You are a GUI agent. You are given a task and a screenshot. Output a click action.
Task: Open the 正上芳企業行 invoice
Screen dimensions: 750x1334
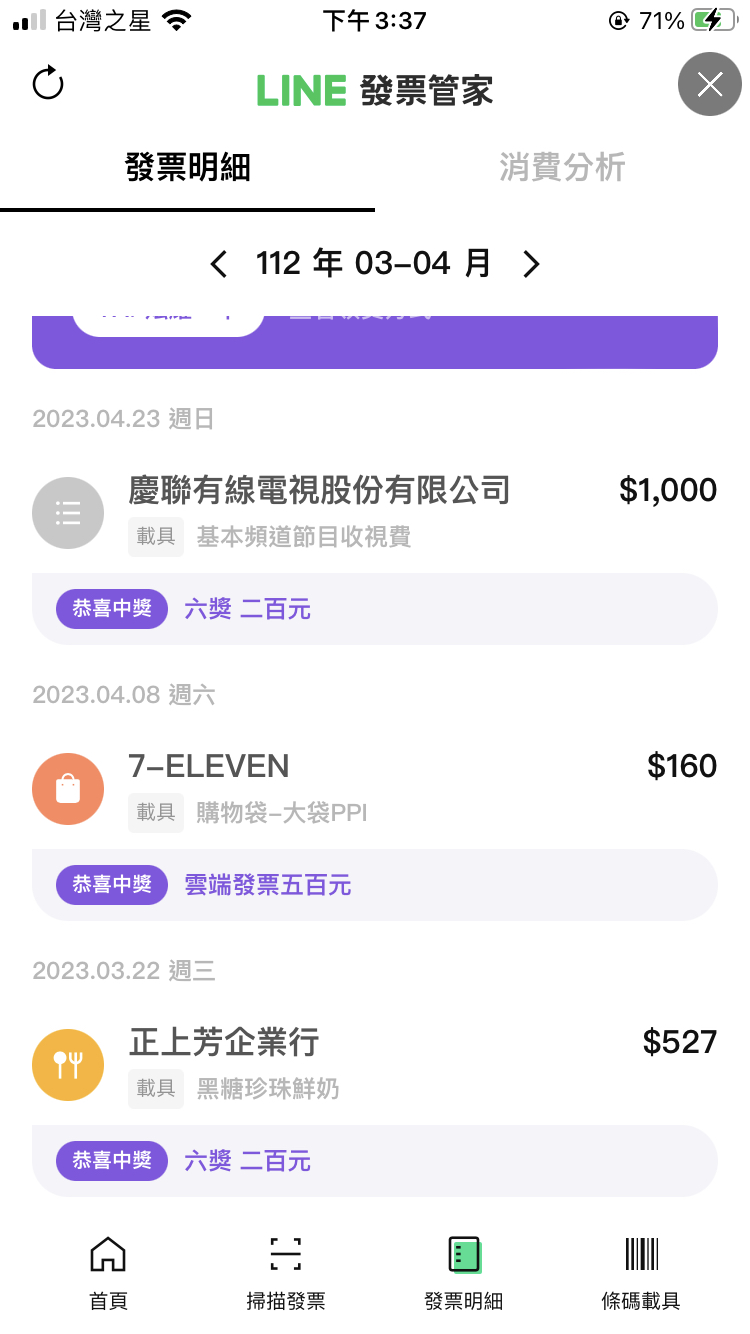pyautogui.click(x=375, y=1064)
